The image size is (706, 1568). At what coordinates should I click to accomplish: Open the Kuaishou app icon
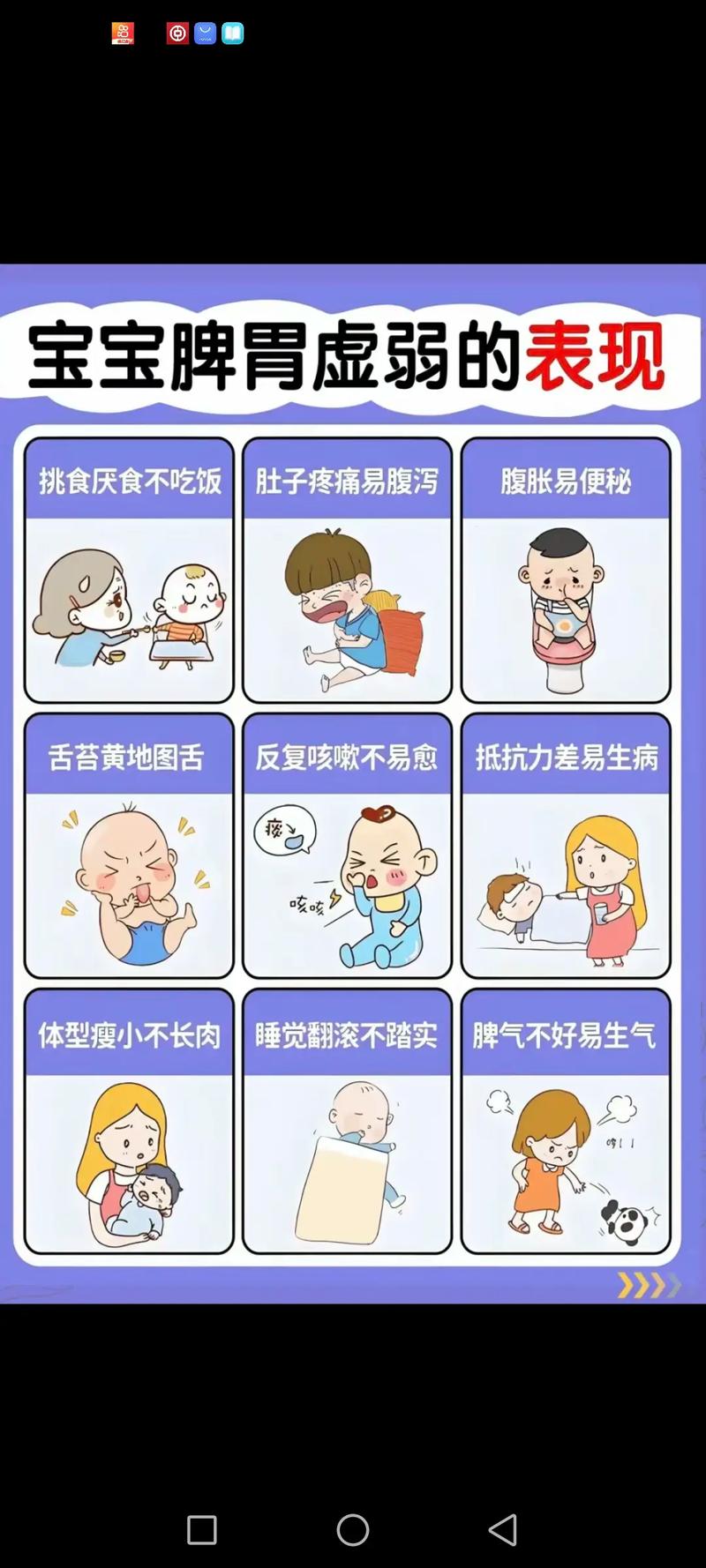(124, 33)
